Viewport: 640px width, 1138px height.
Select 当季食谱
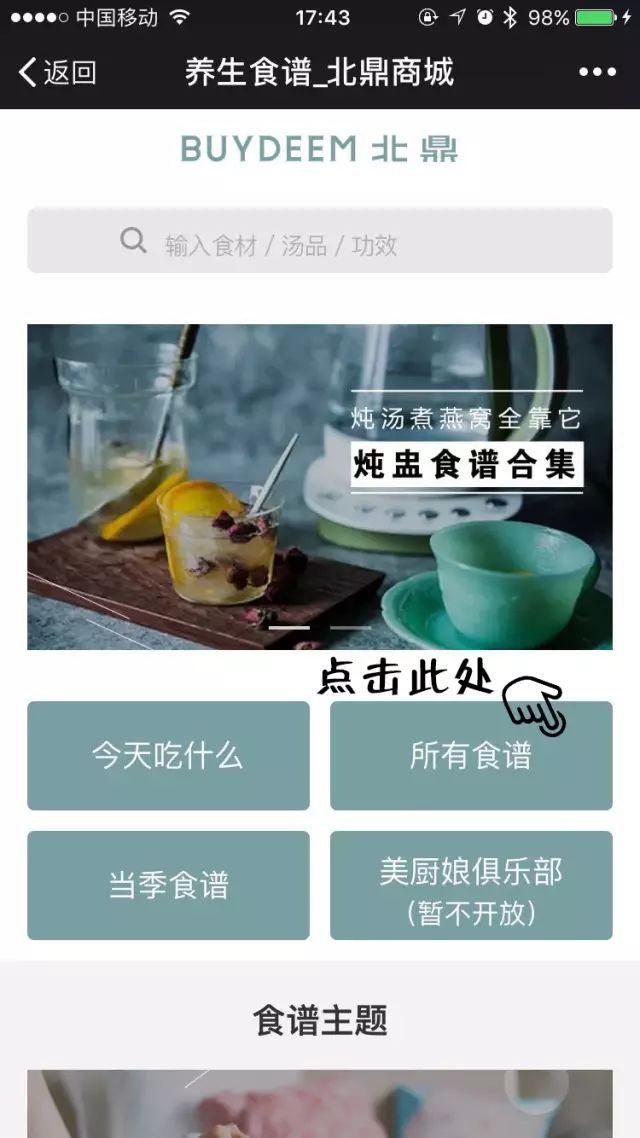(168, 886)
